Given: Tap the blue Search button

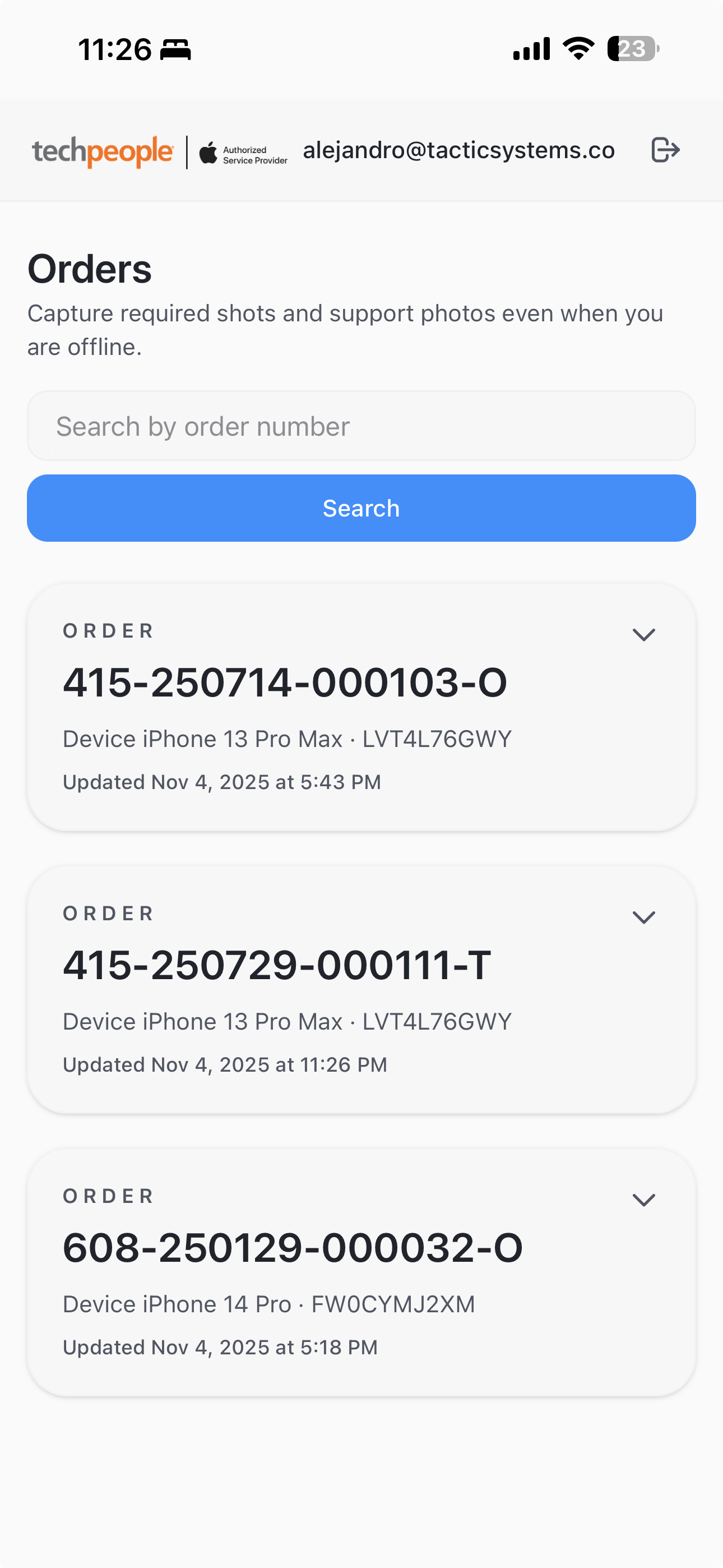Looking at the screenshot, I should tap(361, 508).
